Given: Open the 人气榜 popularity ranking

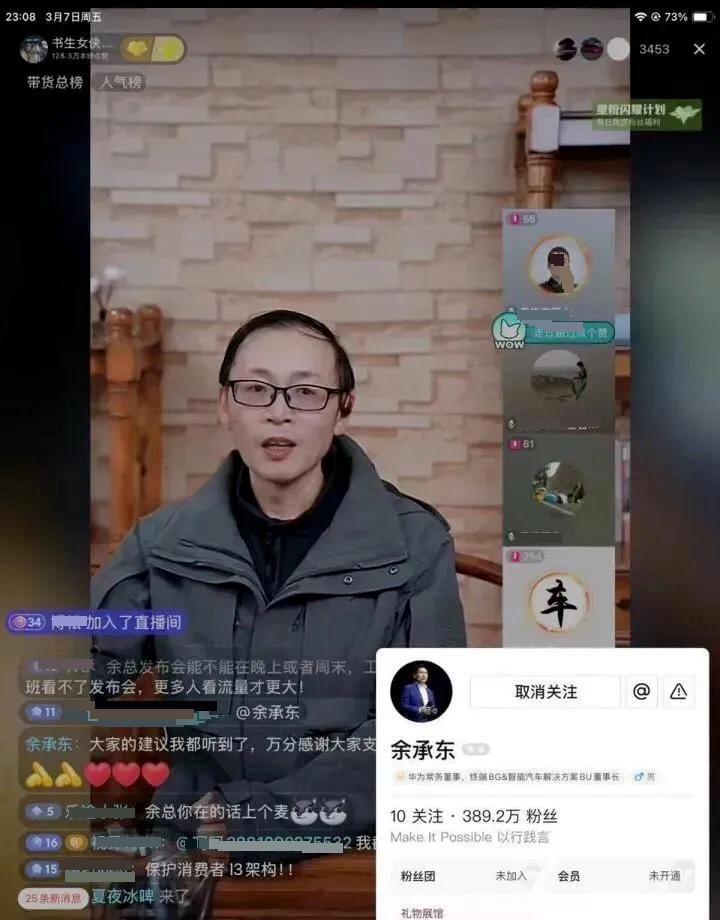Looking at the screenshot, I should 121,82.
